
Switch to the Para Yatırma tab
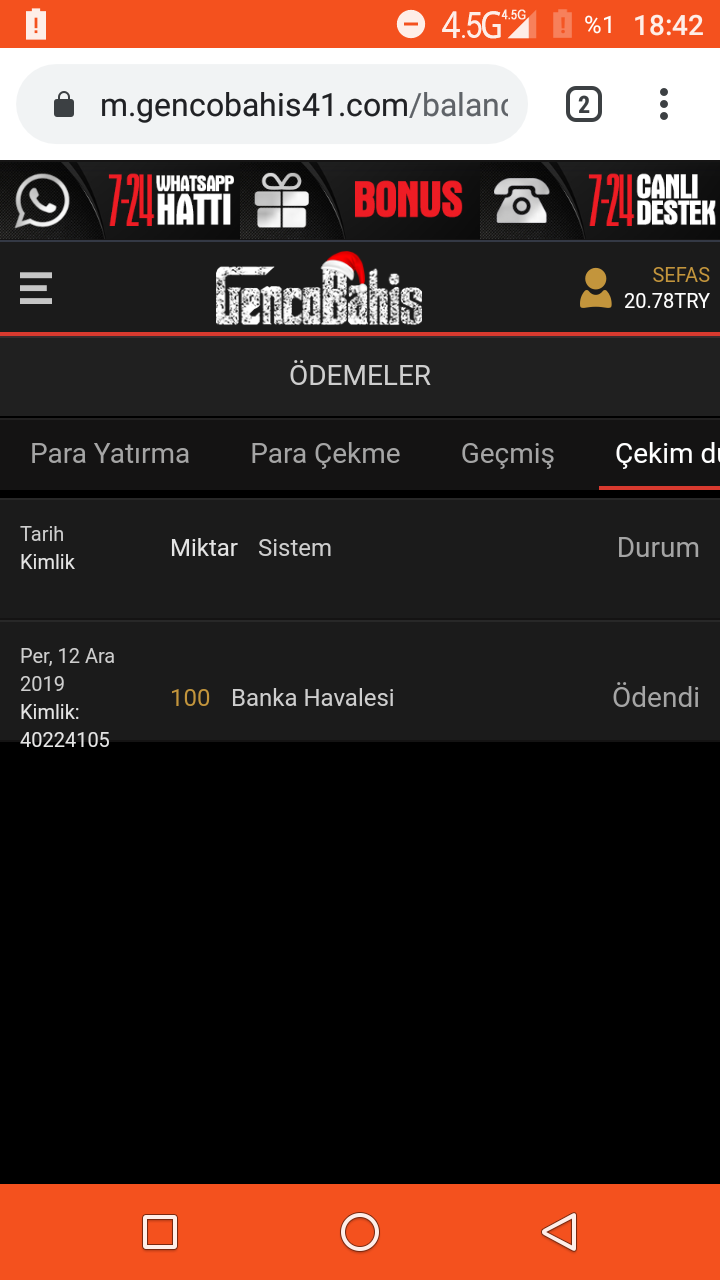coord(110,454)
